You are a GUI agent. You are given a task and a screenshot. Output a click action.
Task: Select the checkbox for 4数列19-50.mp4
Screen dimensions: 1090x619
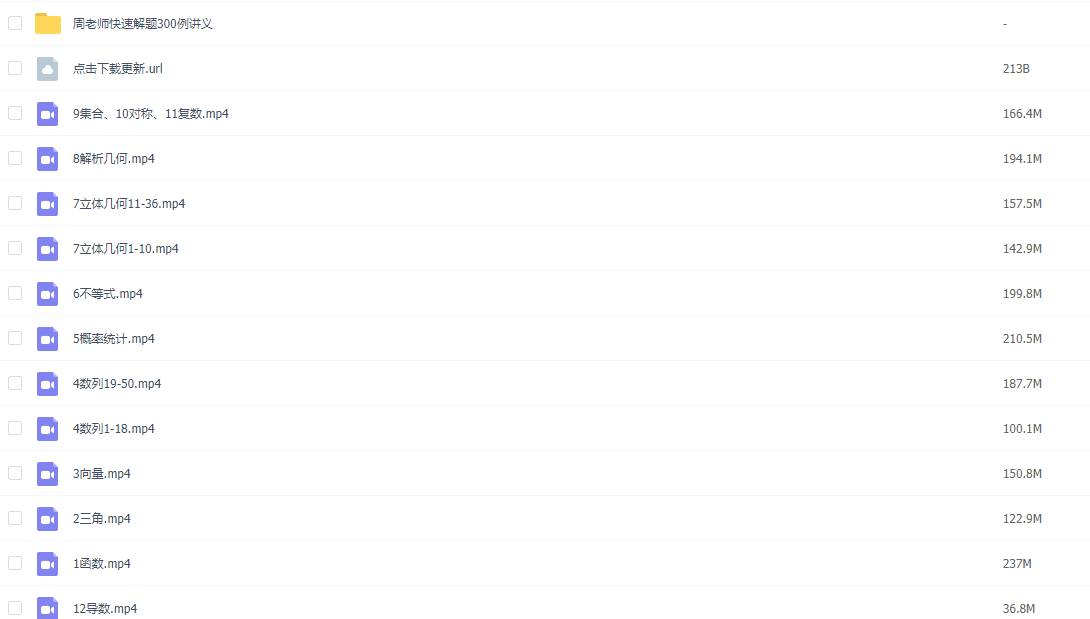(x=15, y=383)
